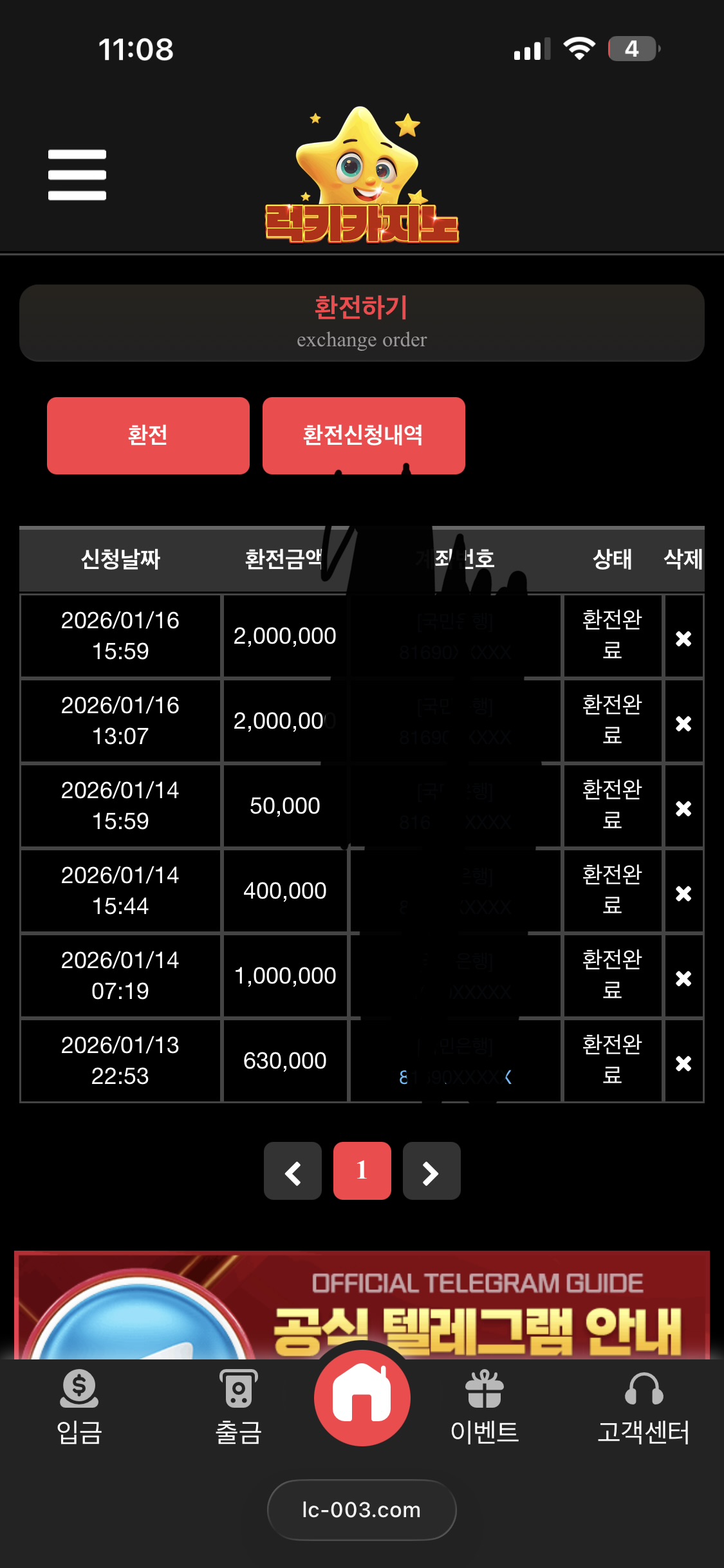Return to the home page

362,1398
